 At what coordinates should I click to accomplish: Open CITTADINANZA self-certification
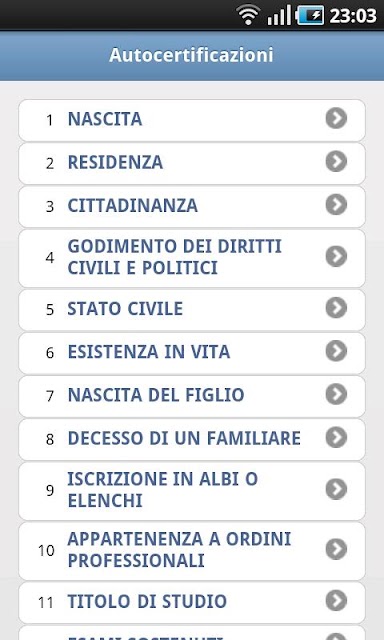192,207
